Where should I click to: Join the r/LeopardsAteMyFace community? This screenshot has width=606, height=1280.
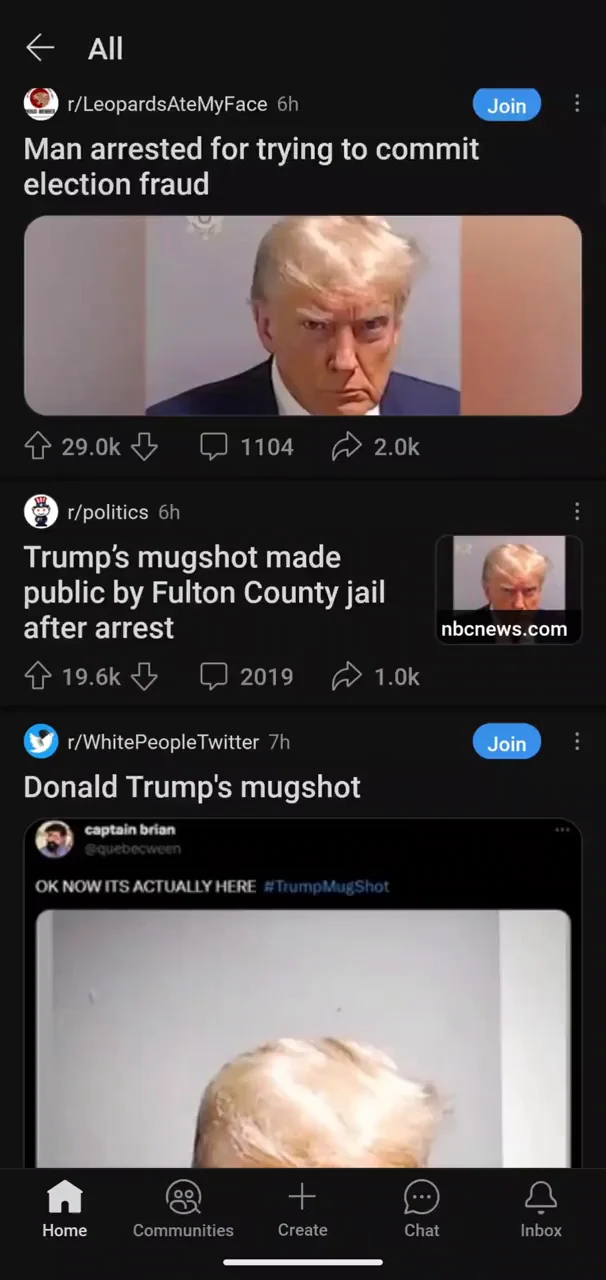click(x=506, y=105)
